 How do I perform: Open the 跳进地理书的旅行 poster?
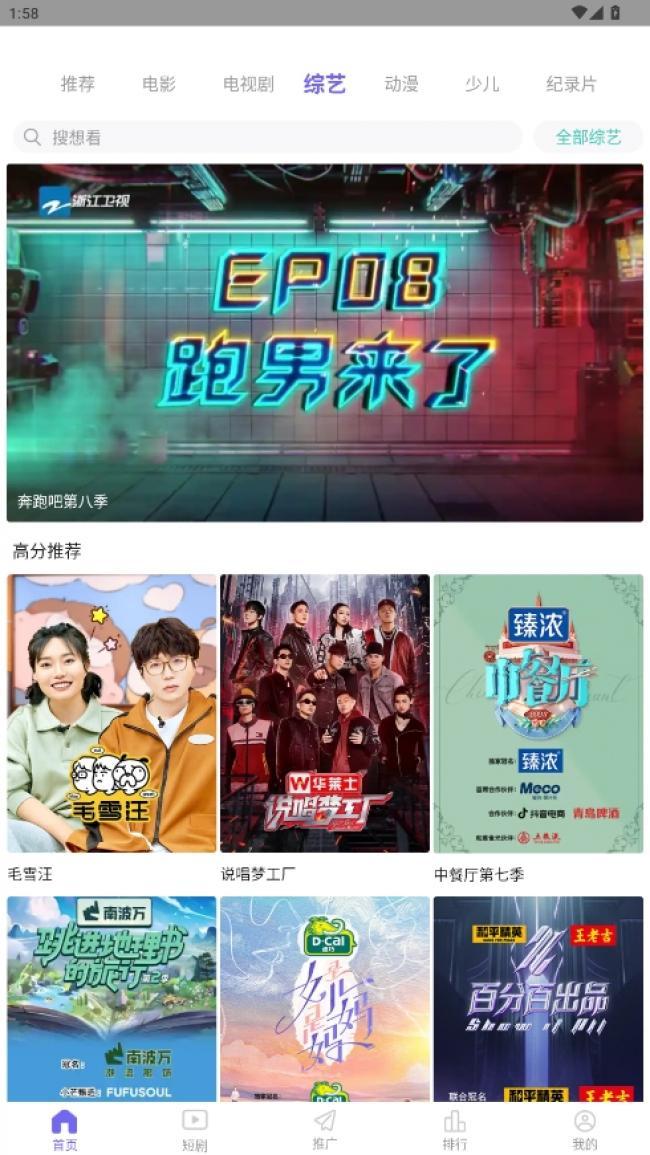[x=112, y=998]
